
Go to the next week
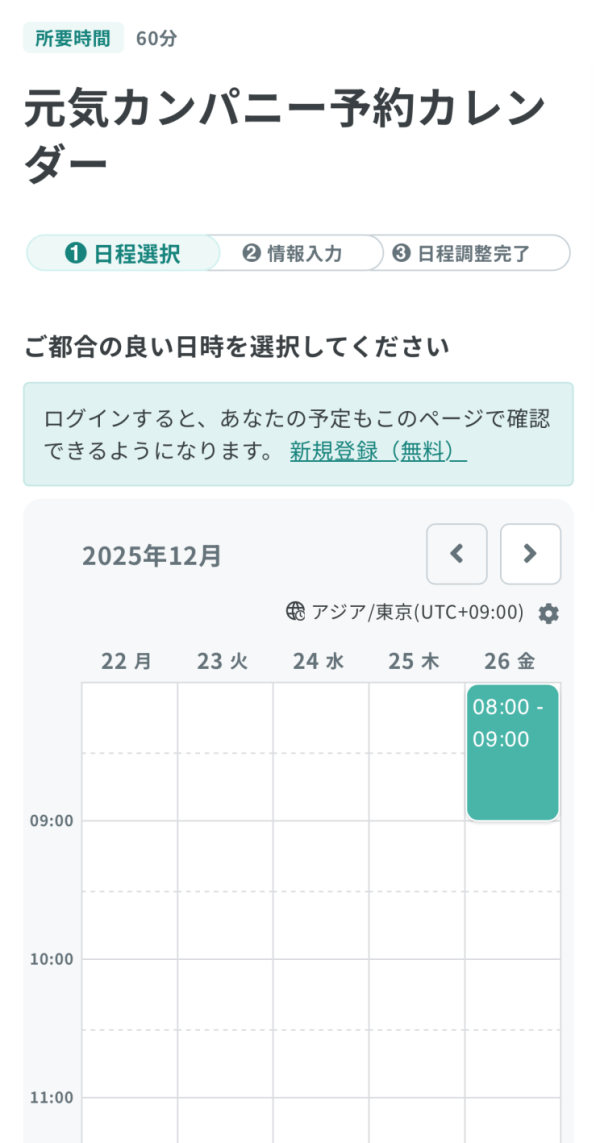click(x=530, y=554)
